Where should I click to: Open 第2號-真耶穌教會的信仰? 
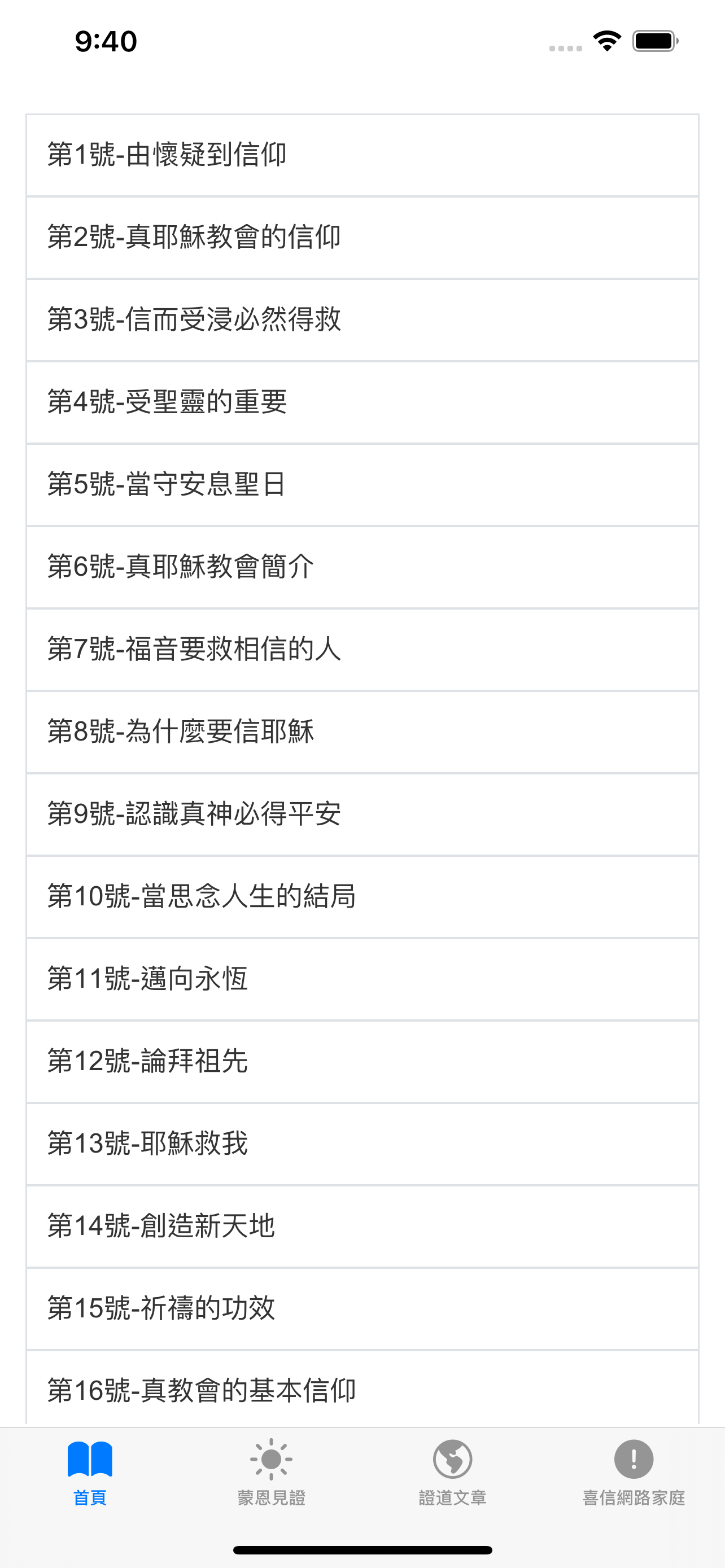pos(362,236)
